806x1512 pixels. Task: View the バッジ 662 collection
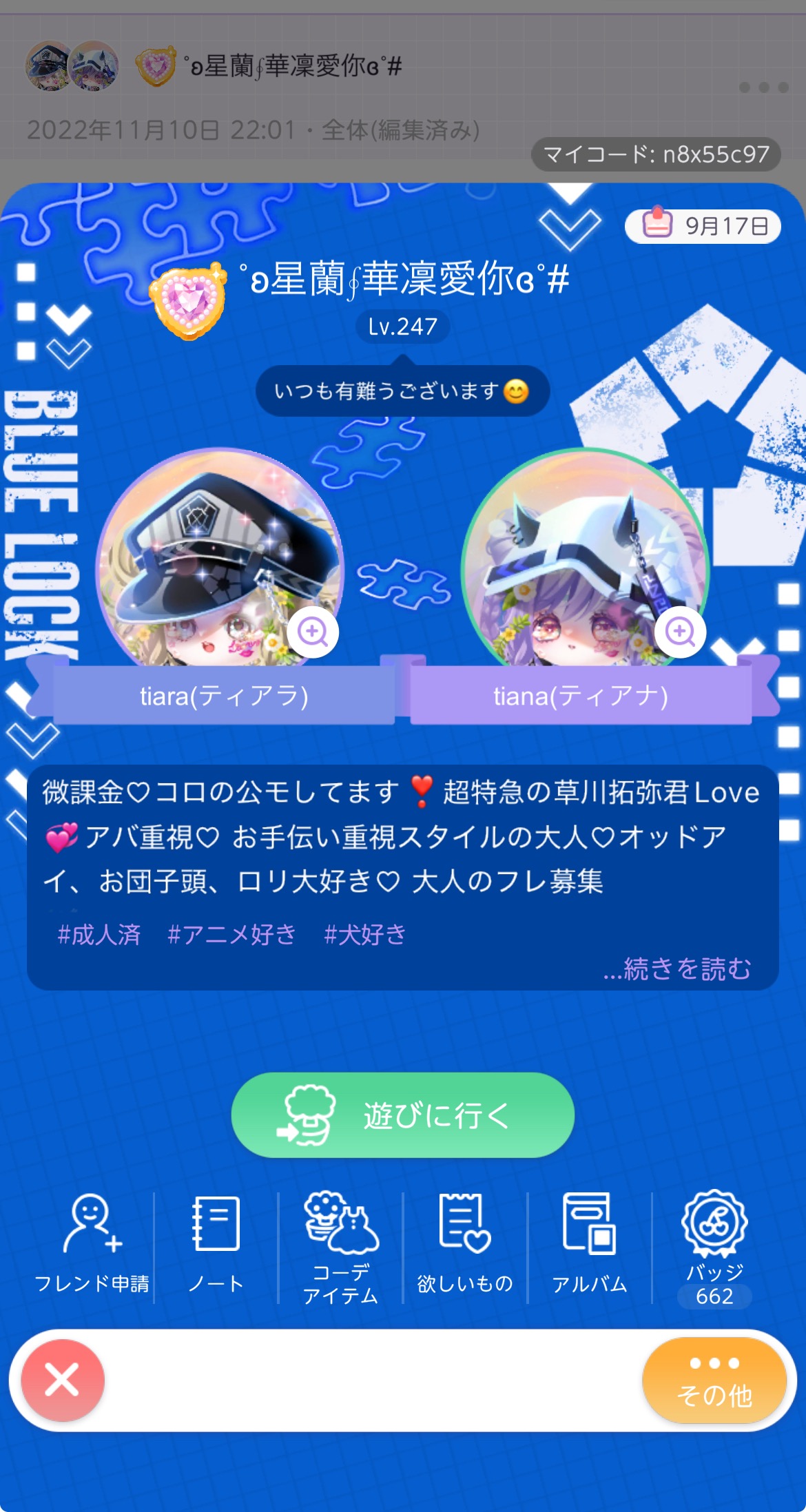pyautogui.click(x=714, y=1247)
